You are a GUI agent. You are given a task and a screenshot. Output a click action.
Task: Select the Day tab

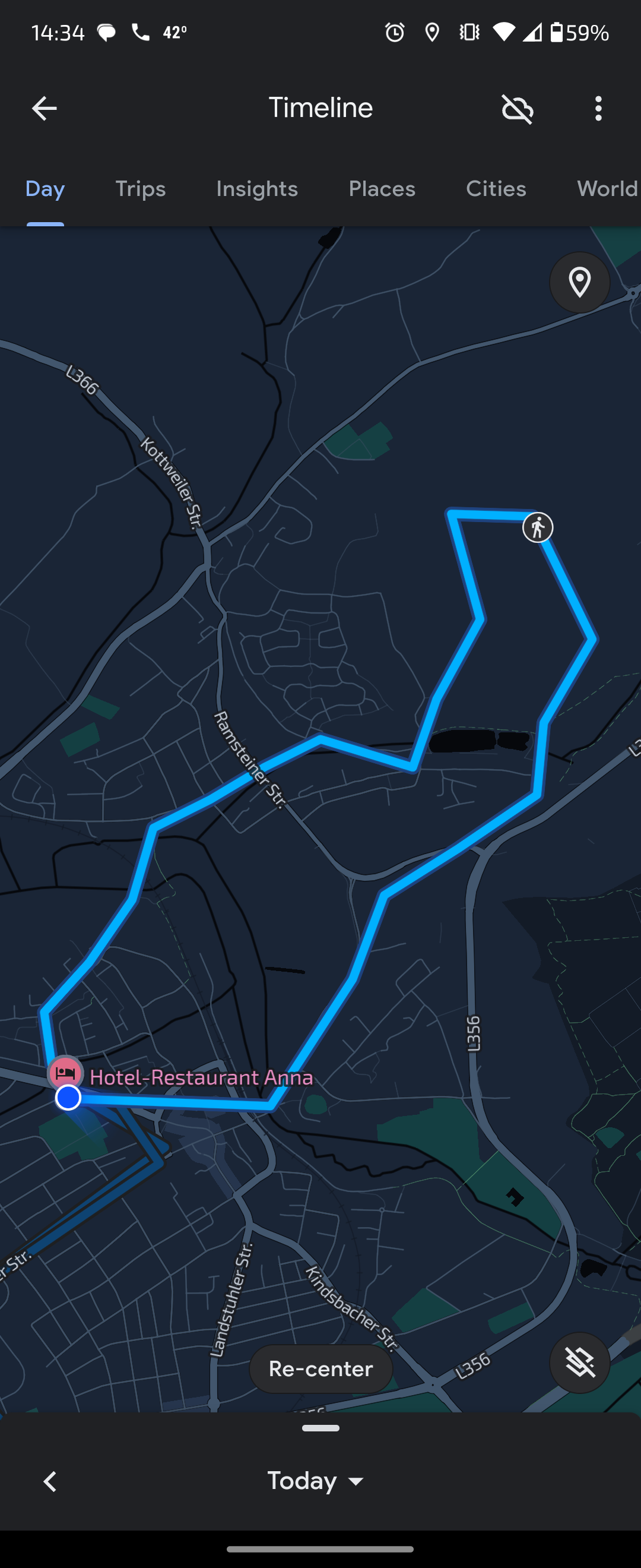click(45, 189)
